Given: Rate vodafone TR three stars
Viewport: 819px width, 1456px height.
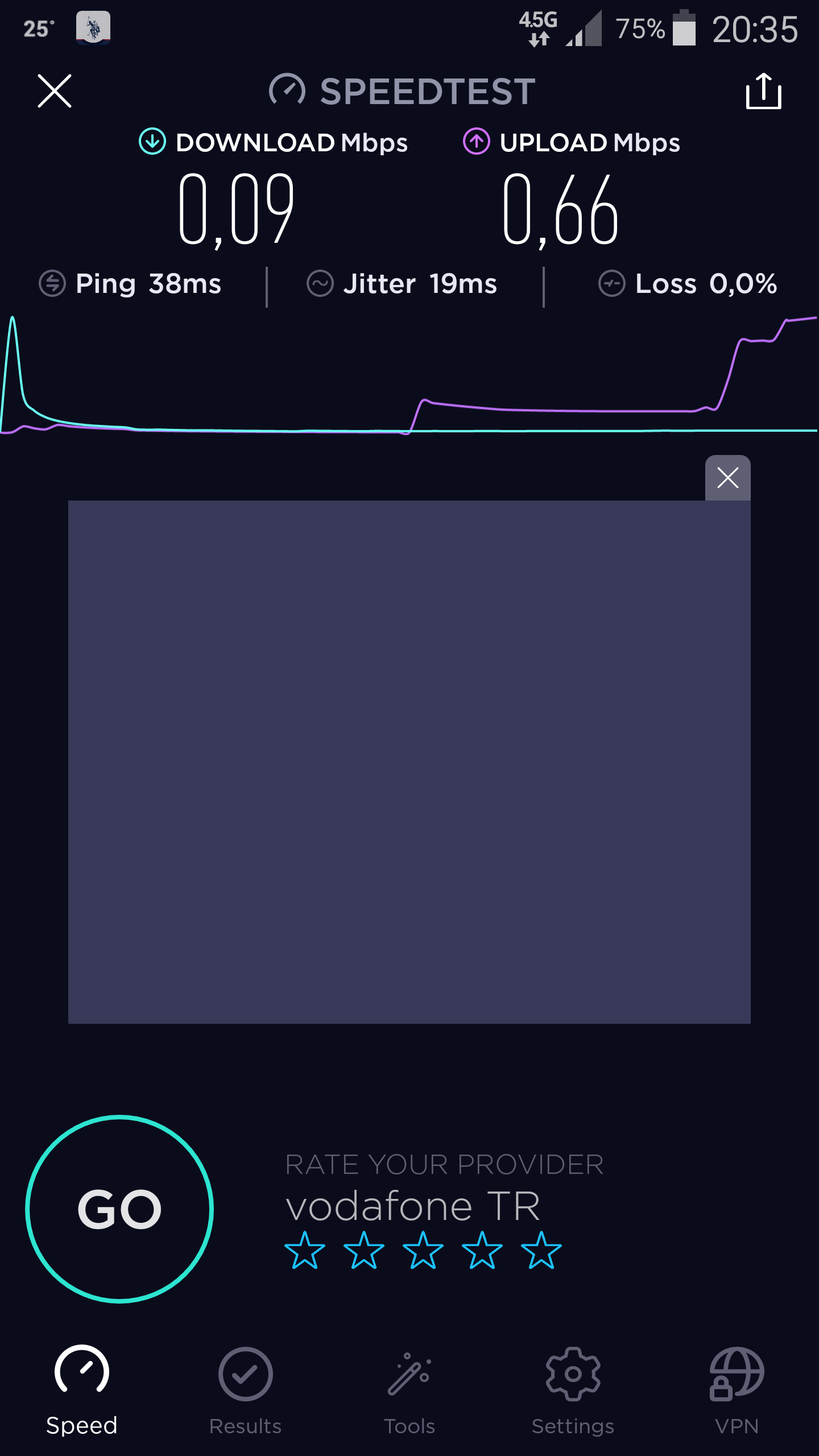Looking at the screenshot, I should tap(423, 1250).
